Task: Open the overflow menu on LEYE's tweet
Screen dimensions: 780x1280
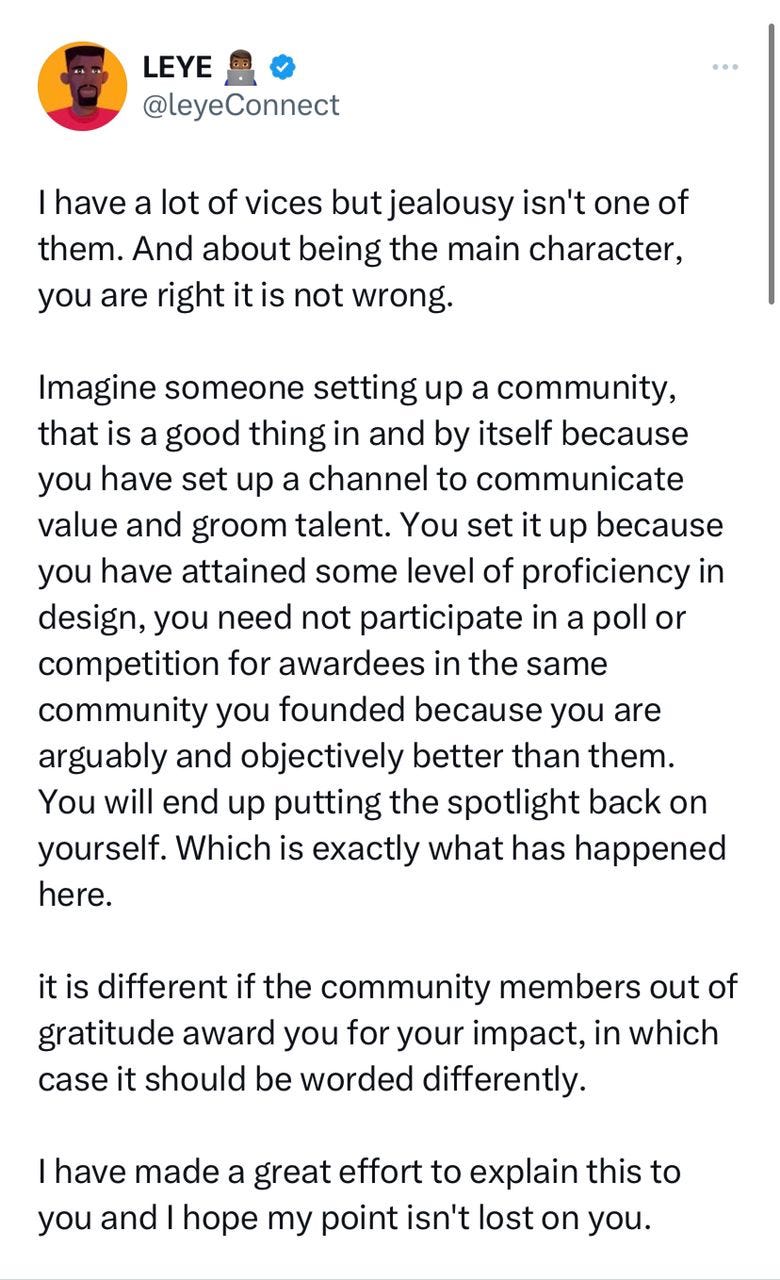Action: 725,67
